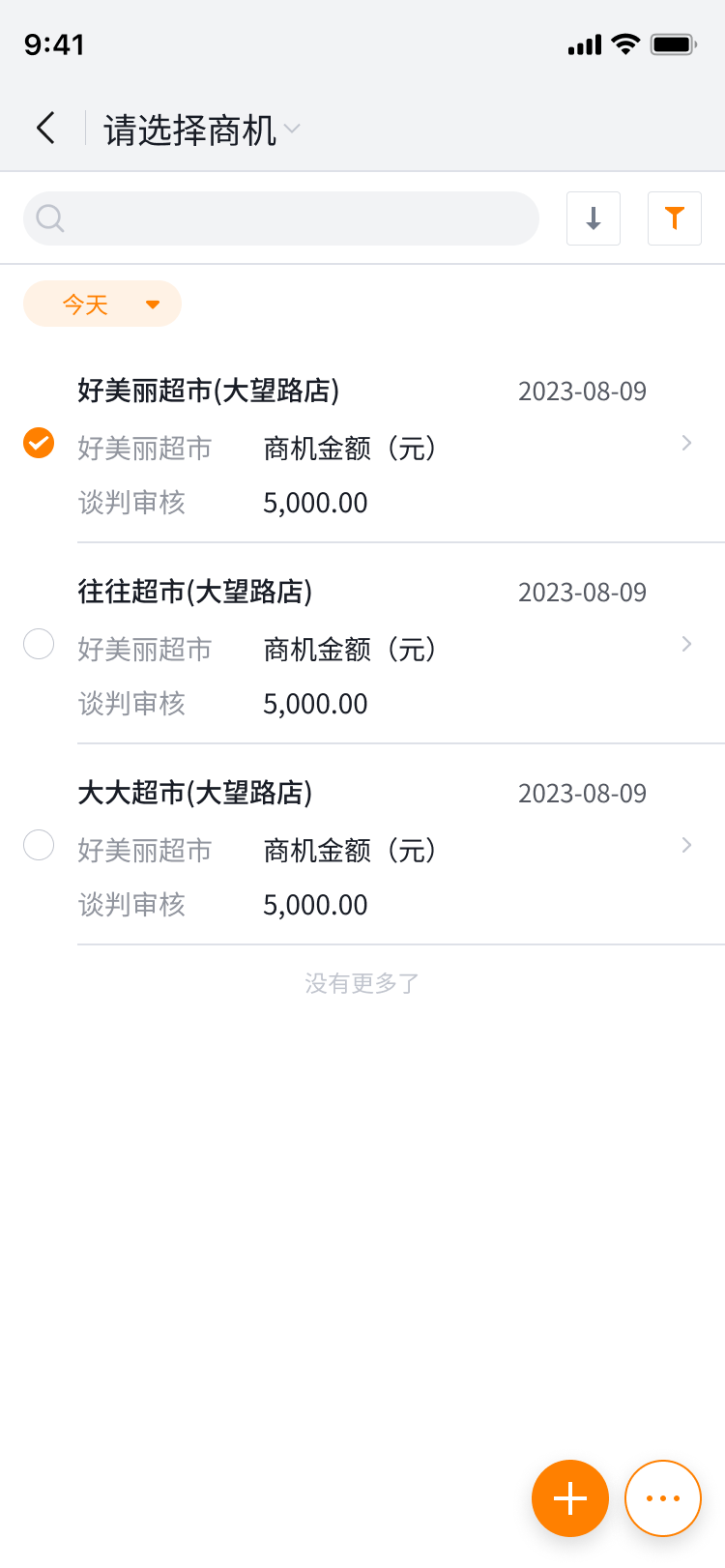Tap the 没有更多了 end-of-list text
725x1568 pixels.
click(x=362, y=982)
